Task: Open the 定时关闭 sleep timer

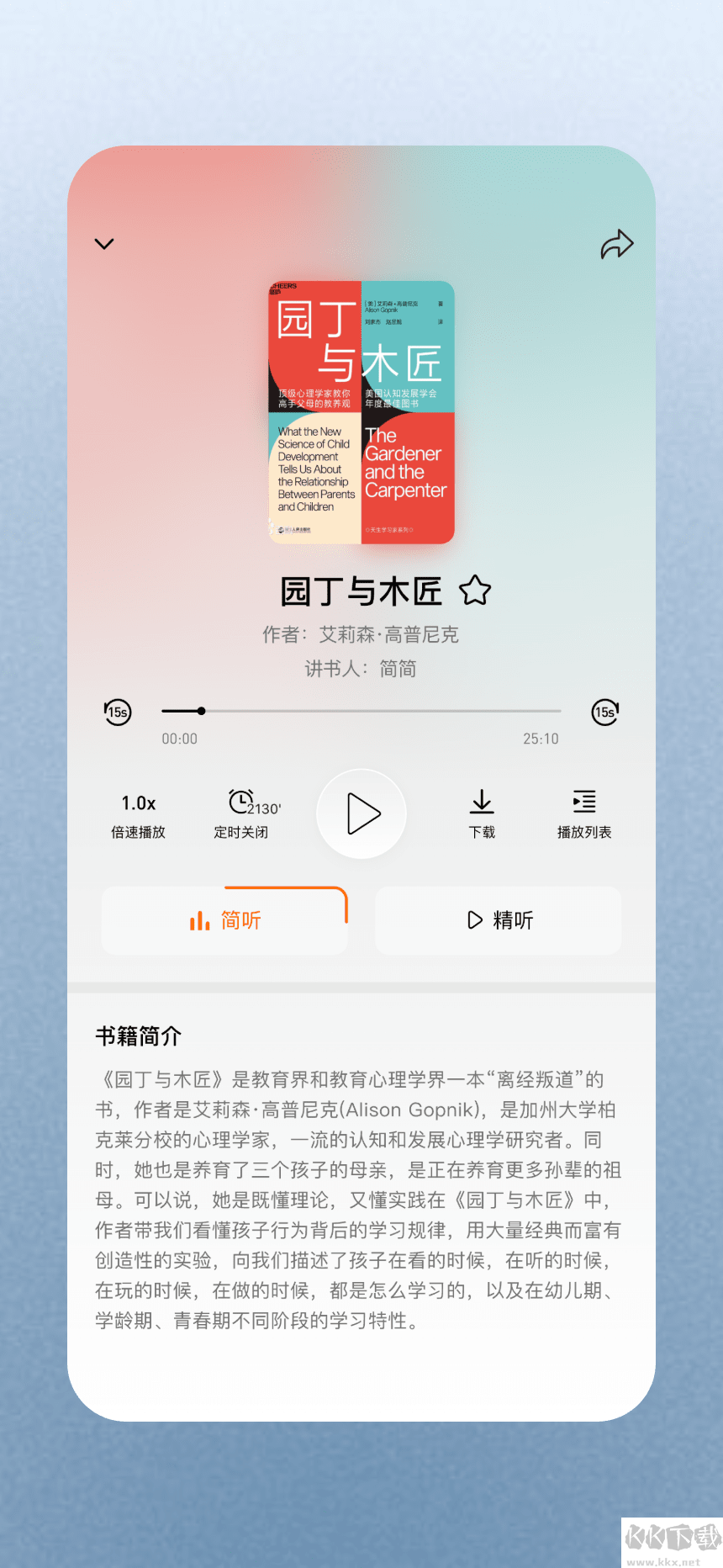Action: coord(241,814)
